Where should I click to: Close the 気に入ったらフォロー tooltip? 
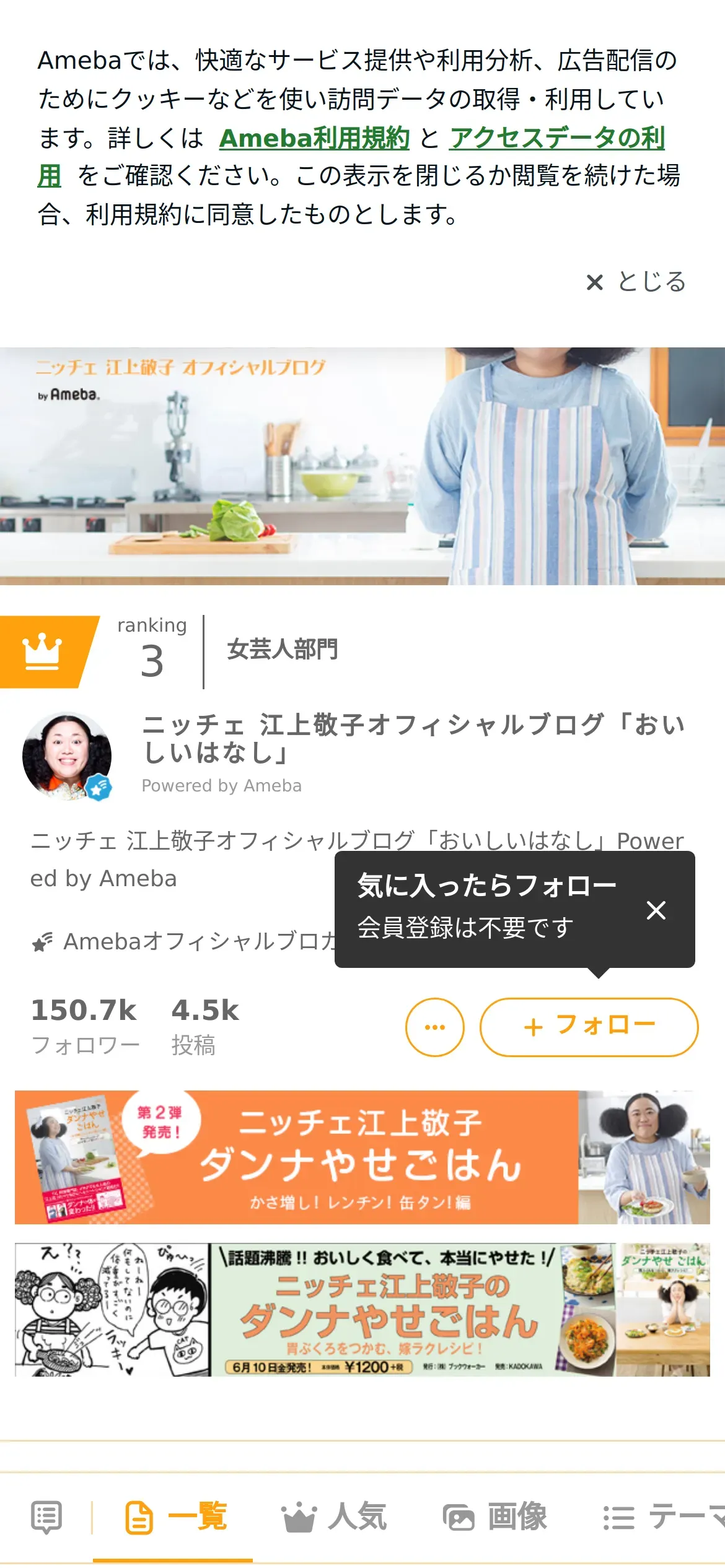pyautogui.click(x=656, y=910)
